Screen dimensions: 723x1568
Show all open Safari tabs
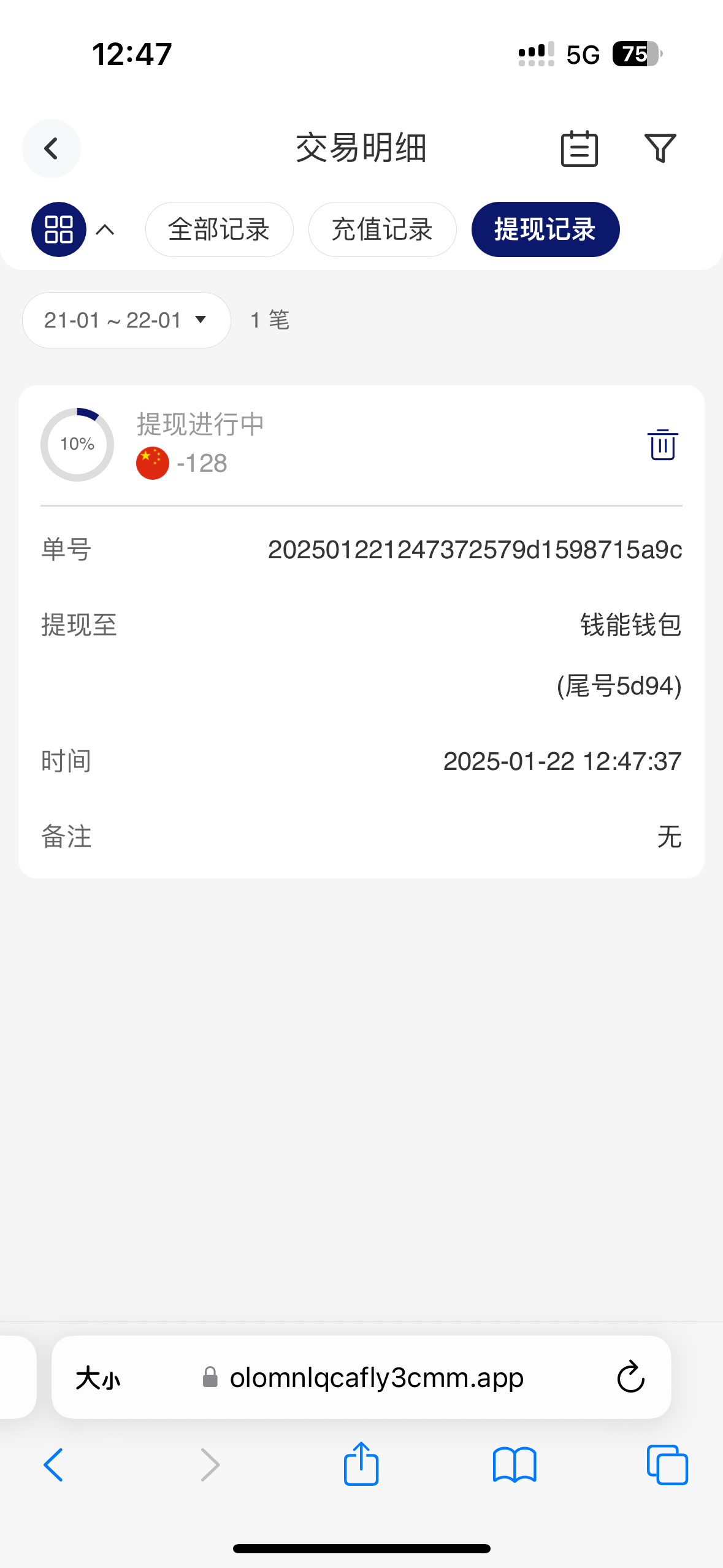(x=667, y=1465)
